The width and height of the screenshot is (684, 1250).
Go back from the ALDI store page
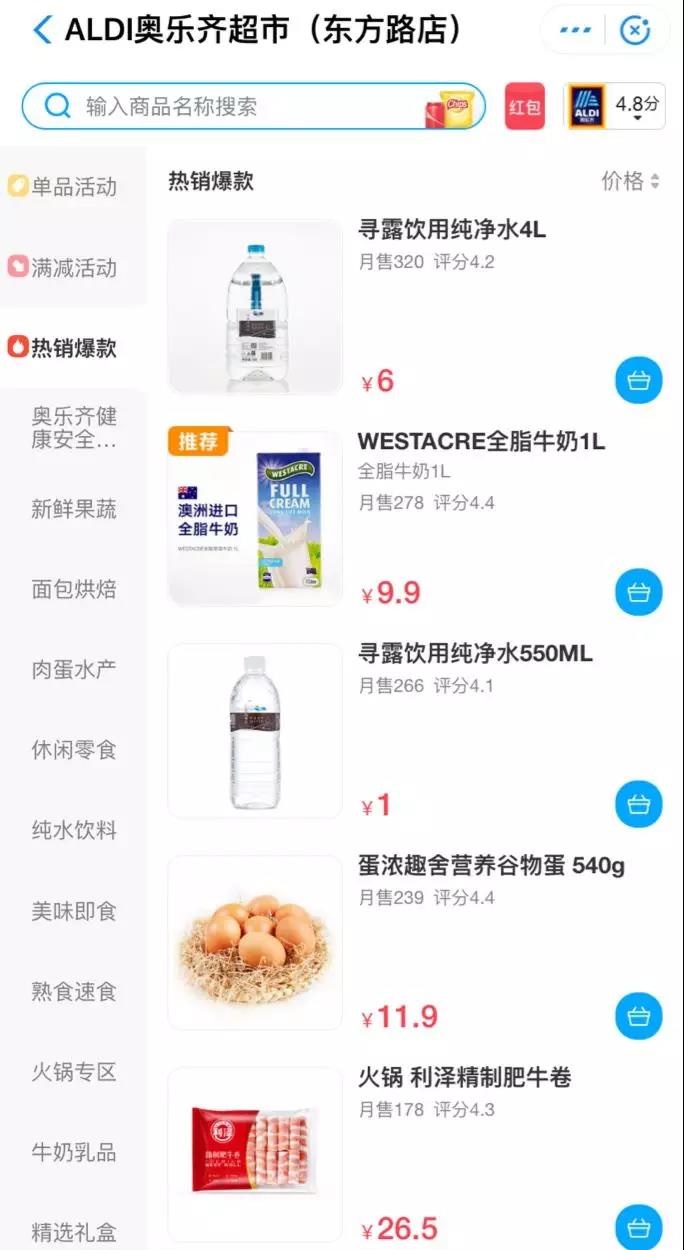pyautogui.click(x=41, y=30)
